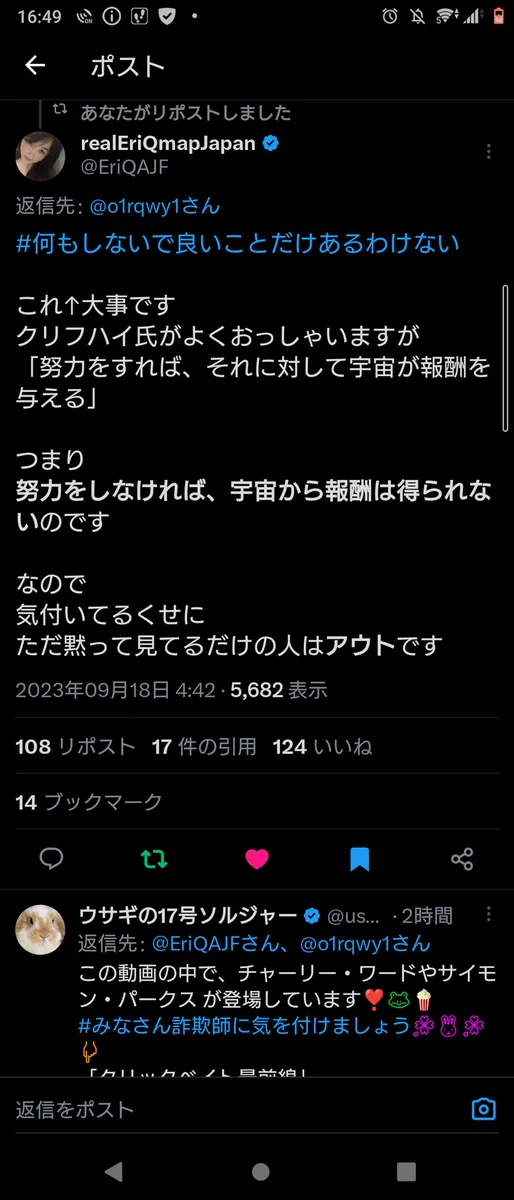Open realEriQmapJapan's profile picture
Viewport: 514px width, 1200px height.
click(41, 156)
